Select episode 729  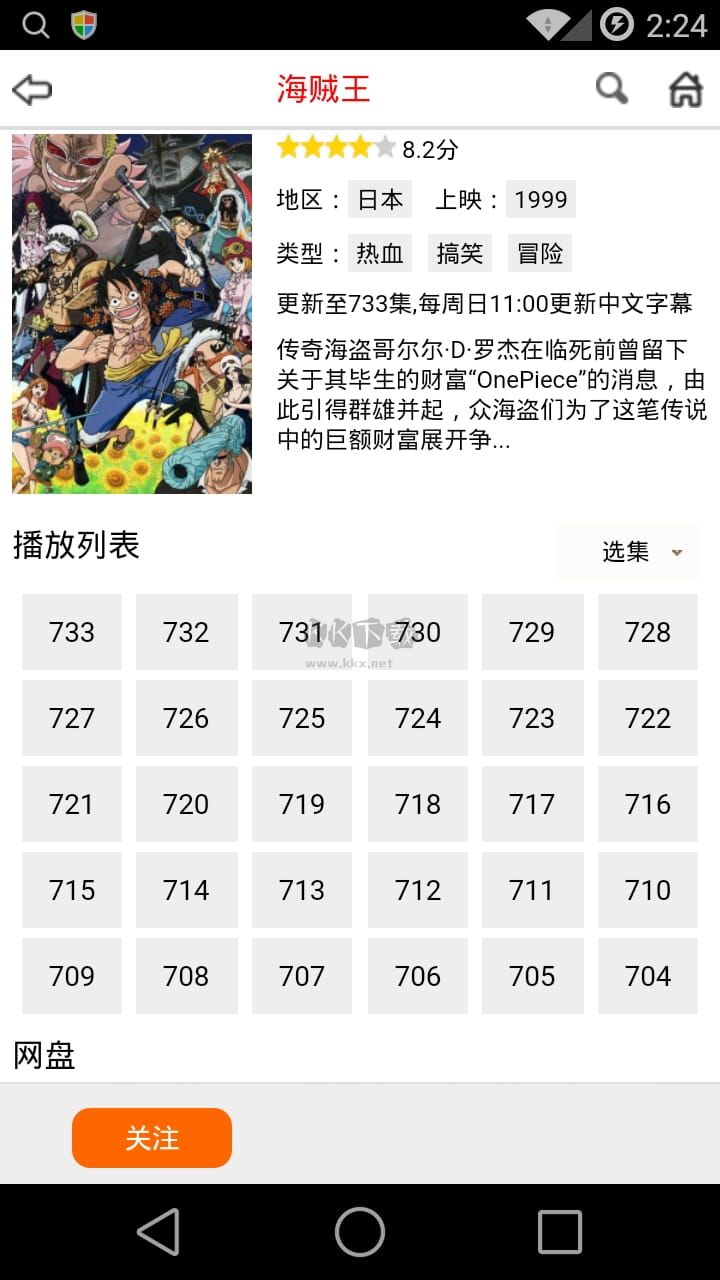pyautogui.click(x=532, y=632)
